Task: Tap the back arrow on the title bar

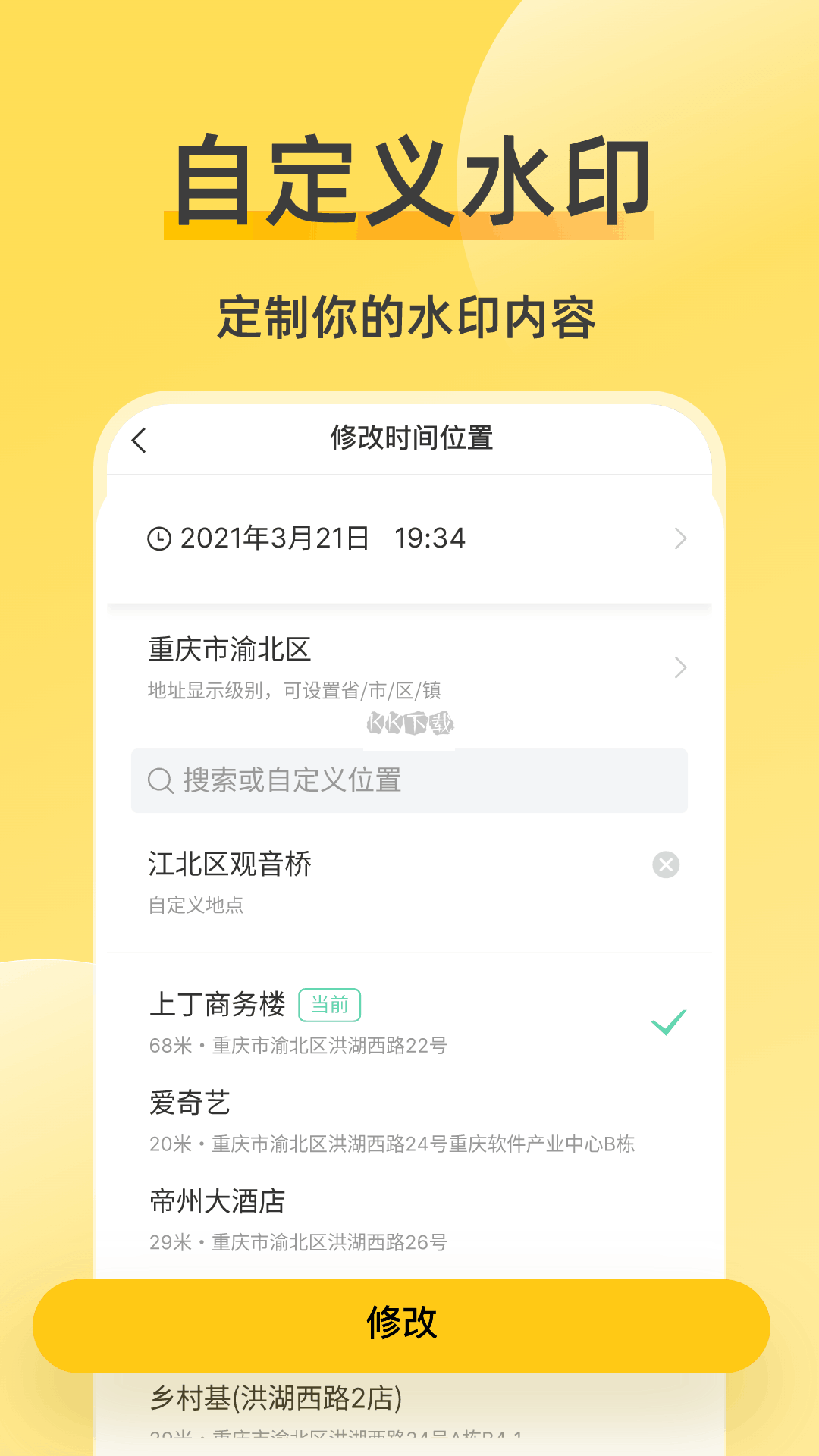Action: pyautogui.click(x=139, y=440)
